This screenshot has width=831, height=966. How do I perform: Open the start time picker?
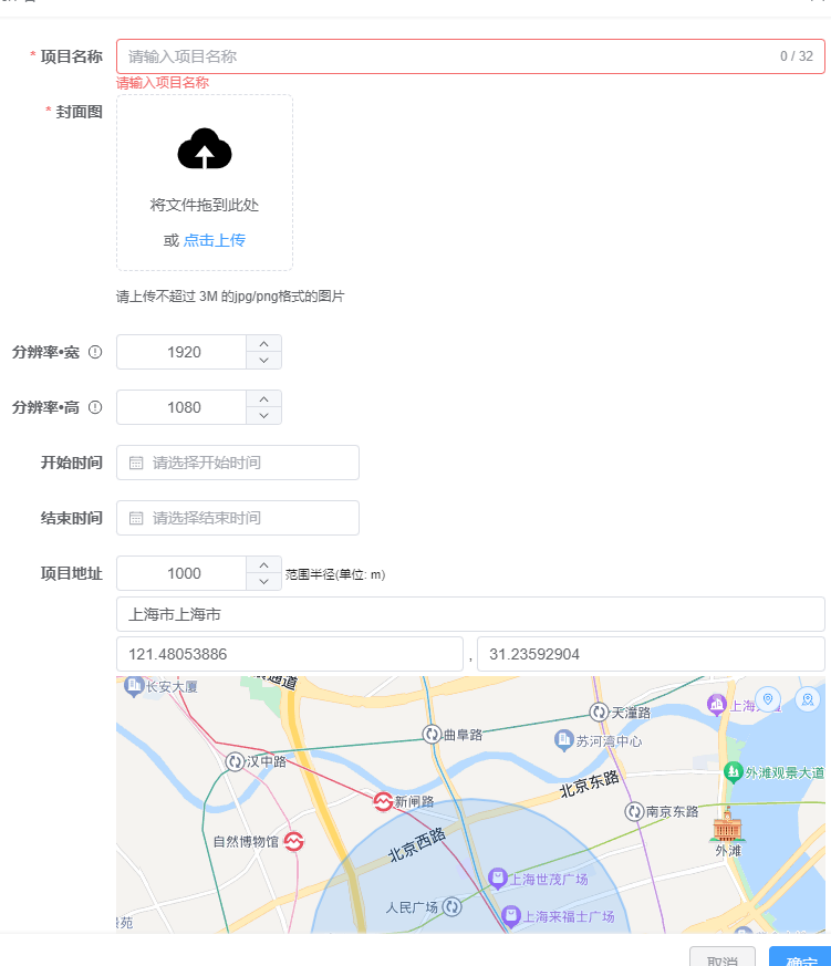(238, 463)
